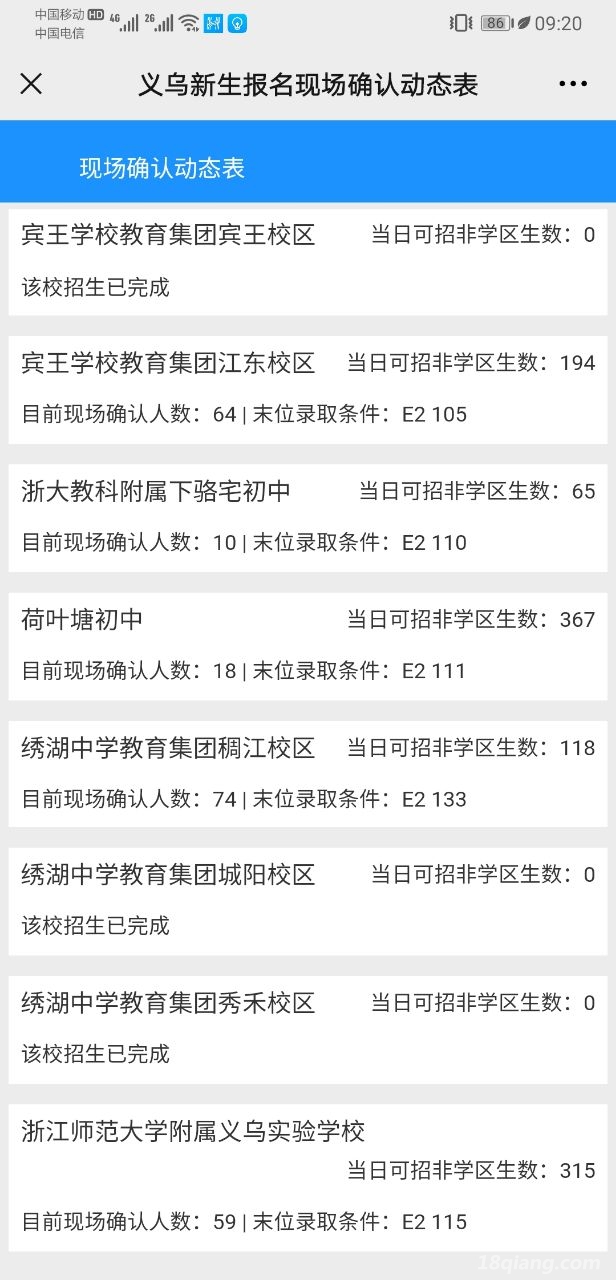The height and width of the screenshot is (1280, 616).
Task: Close the 义乌新生报名现场确认动态表 page
Action: pyautogui.click(x=32, y=84)
